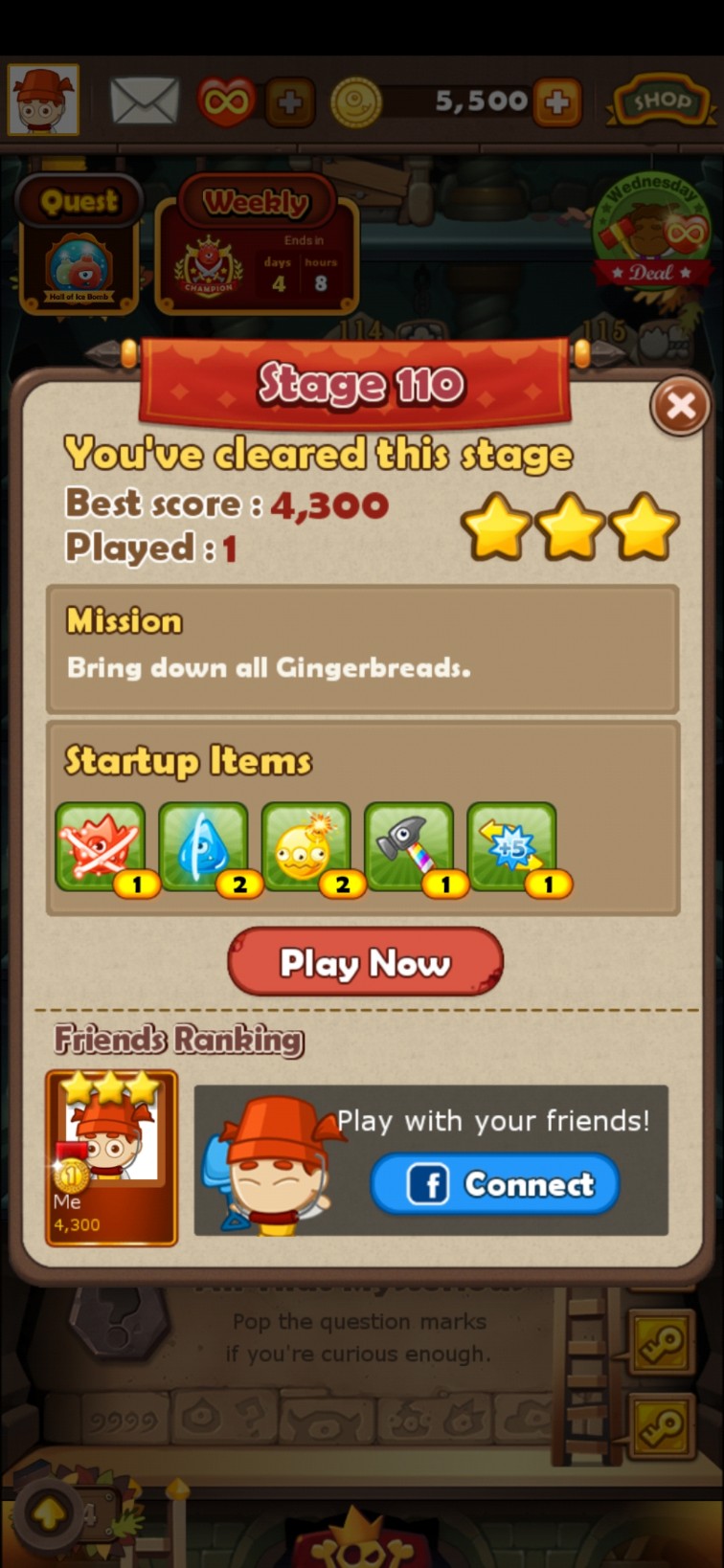This screenshot has height=1568, width=724.
Task: View my entry in Friends Ranking
Action: [112, 1158]
